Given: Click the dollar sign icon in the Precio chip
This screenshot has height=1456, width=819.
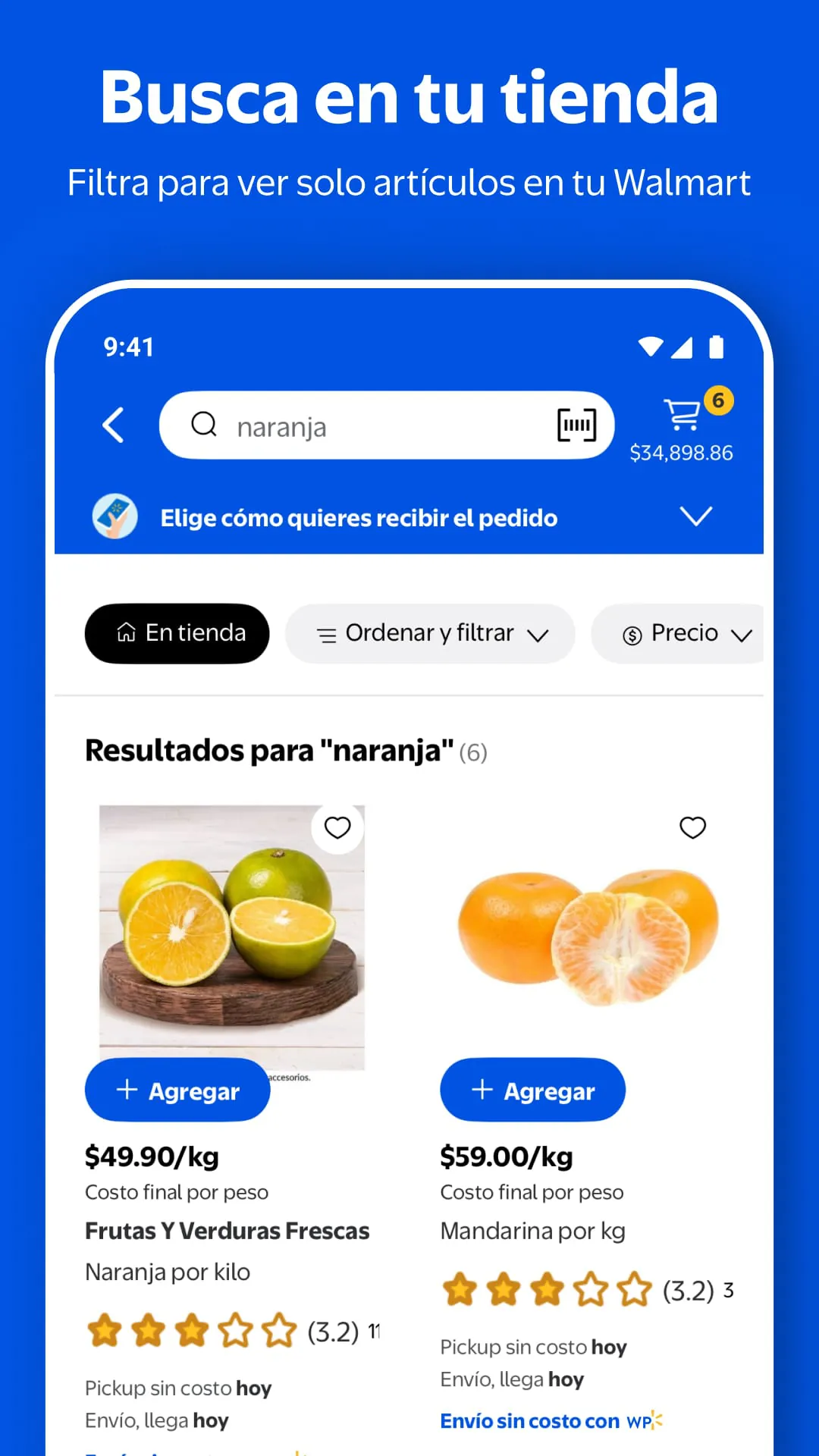Looking at the screenshot, I should (x=630, y=633).
